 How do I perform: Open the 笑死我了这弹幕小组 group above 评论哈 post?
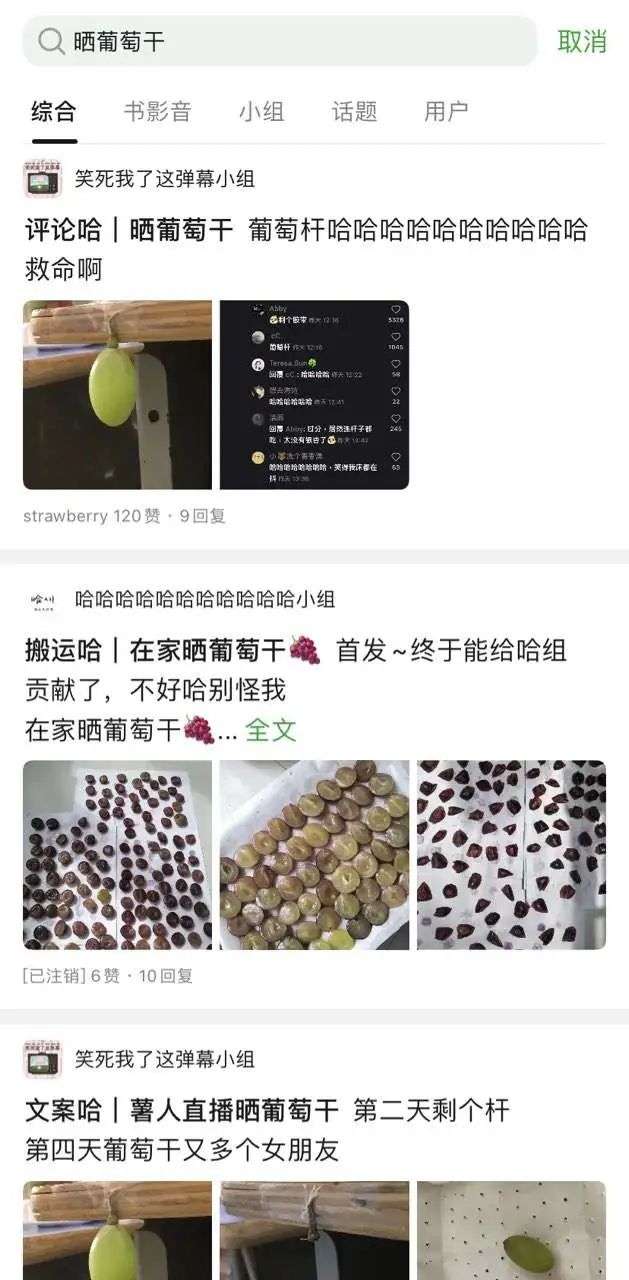[x=164, y=179]
